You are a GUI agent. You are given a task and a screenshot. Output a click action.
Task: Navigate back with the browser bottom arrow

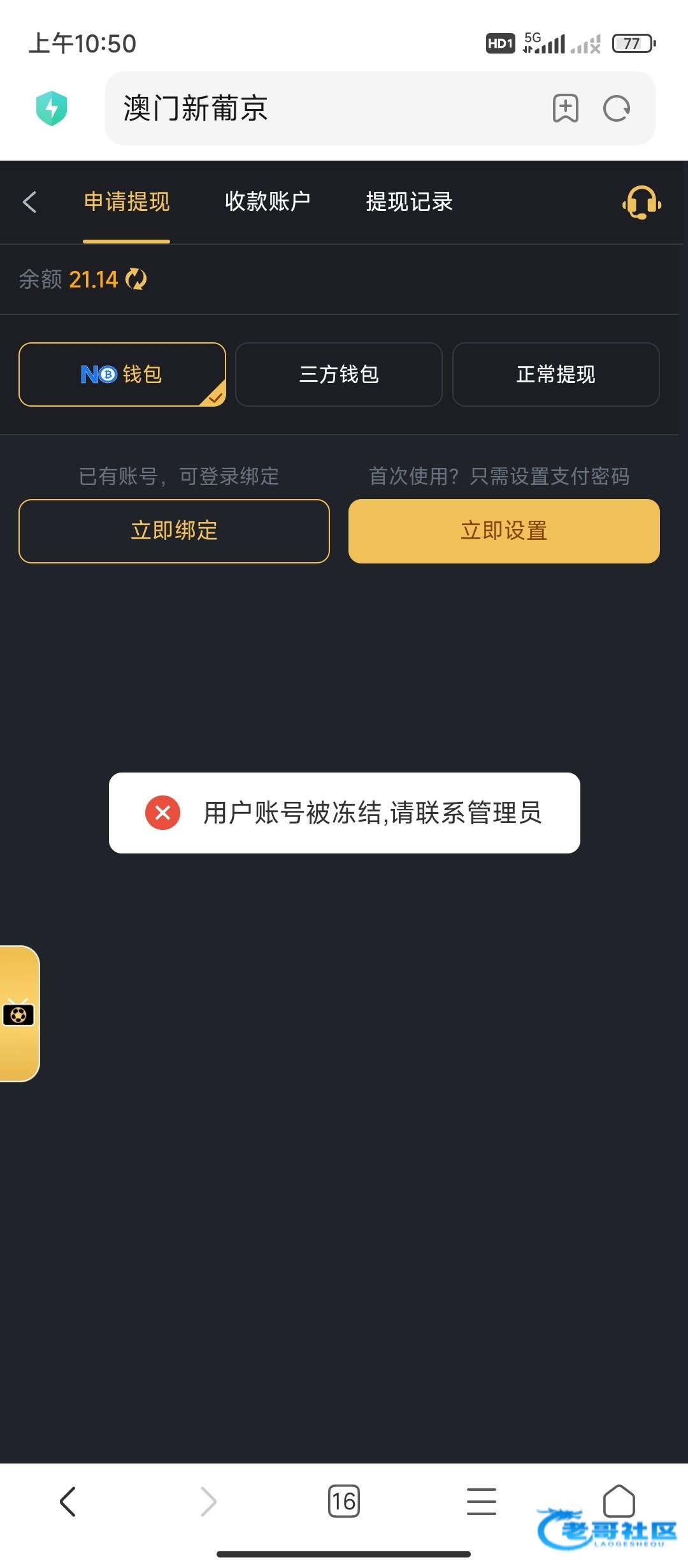[x=68, y=1501]
